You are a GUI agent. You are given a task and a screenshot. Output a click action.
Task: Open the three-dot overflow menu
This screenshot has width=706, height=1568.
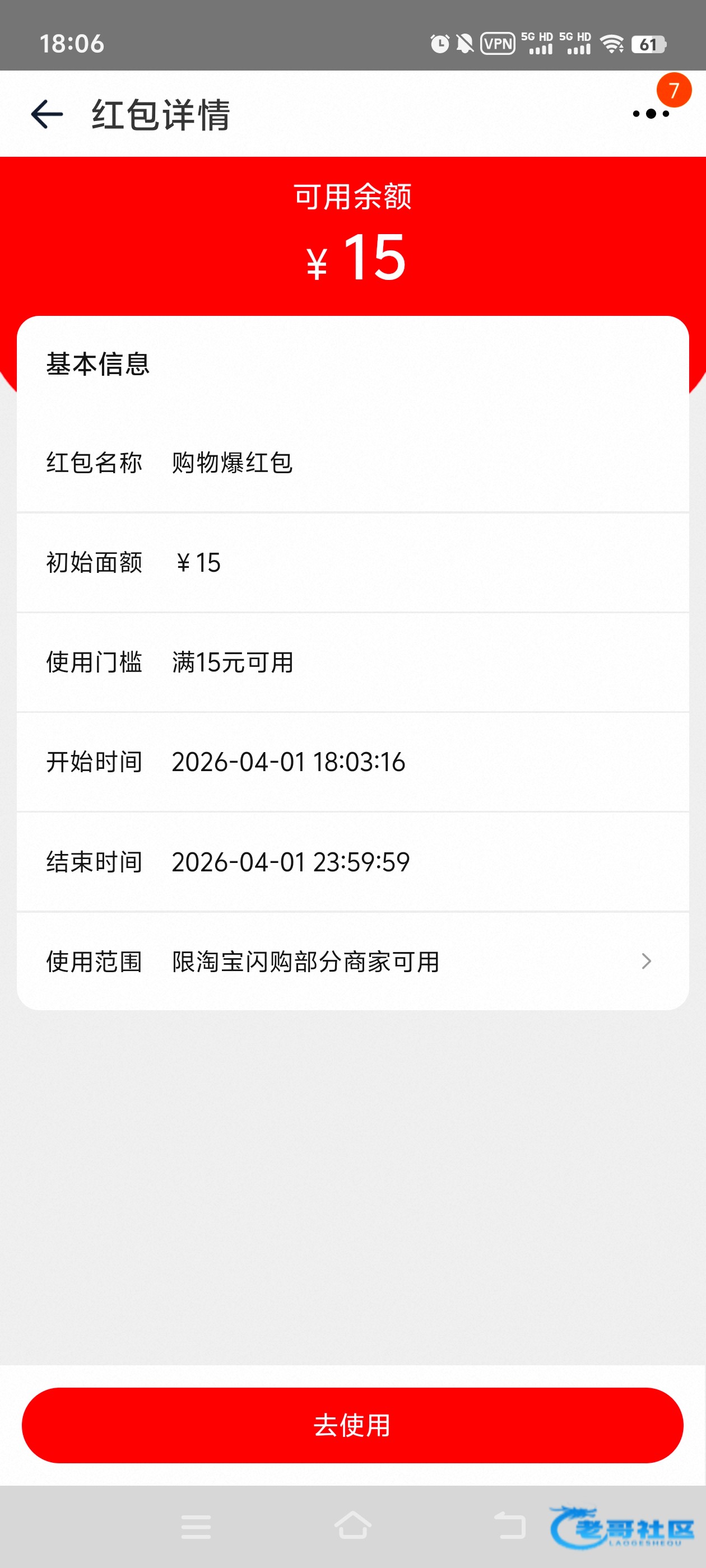(x=651, y=114)
